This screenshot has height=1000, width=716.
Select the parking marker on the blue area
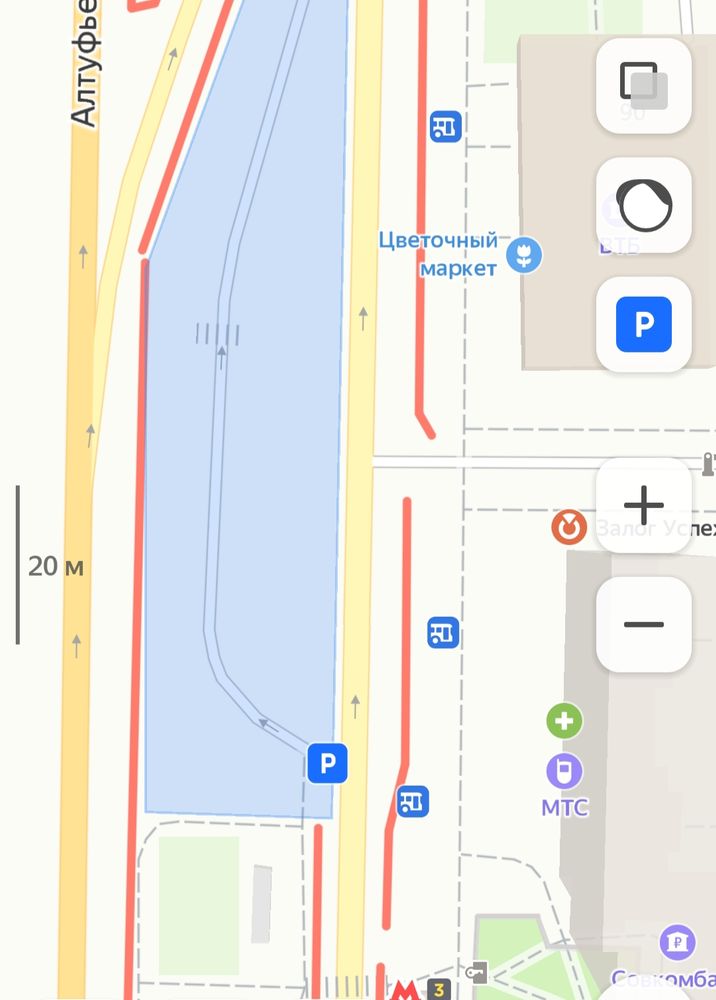coord(327,765)
